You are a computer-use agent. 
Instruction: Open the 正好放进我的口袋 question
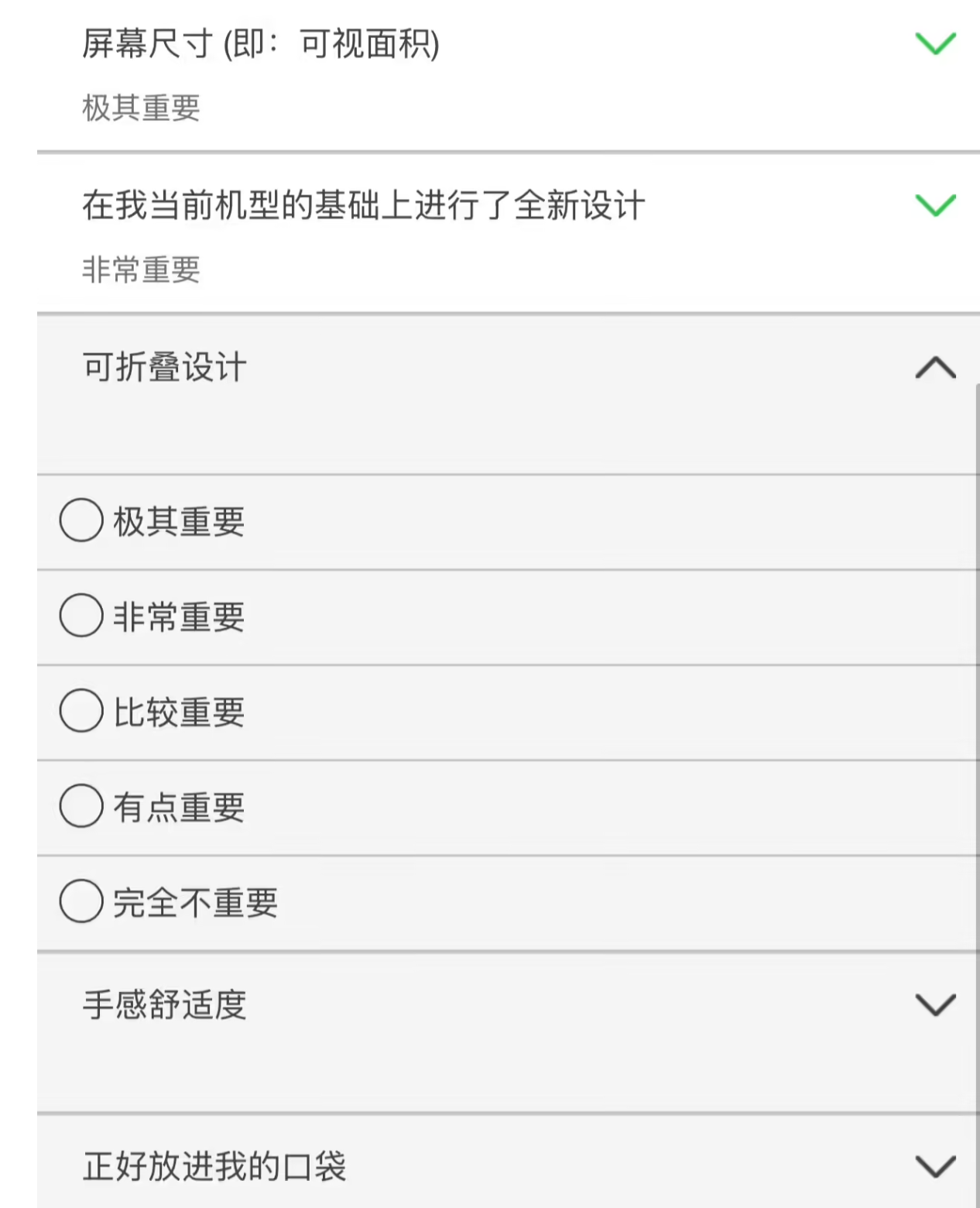(935, 1166)
